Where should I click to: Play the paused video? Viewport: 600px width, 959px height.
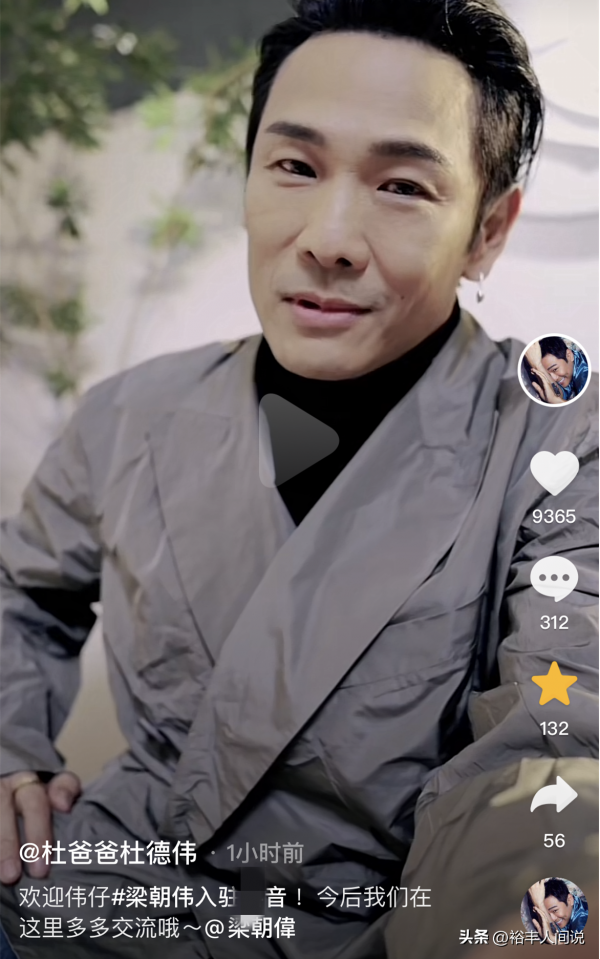(x=299, y=440)
